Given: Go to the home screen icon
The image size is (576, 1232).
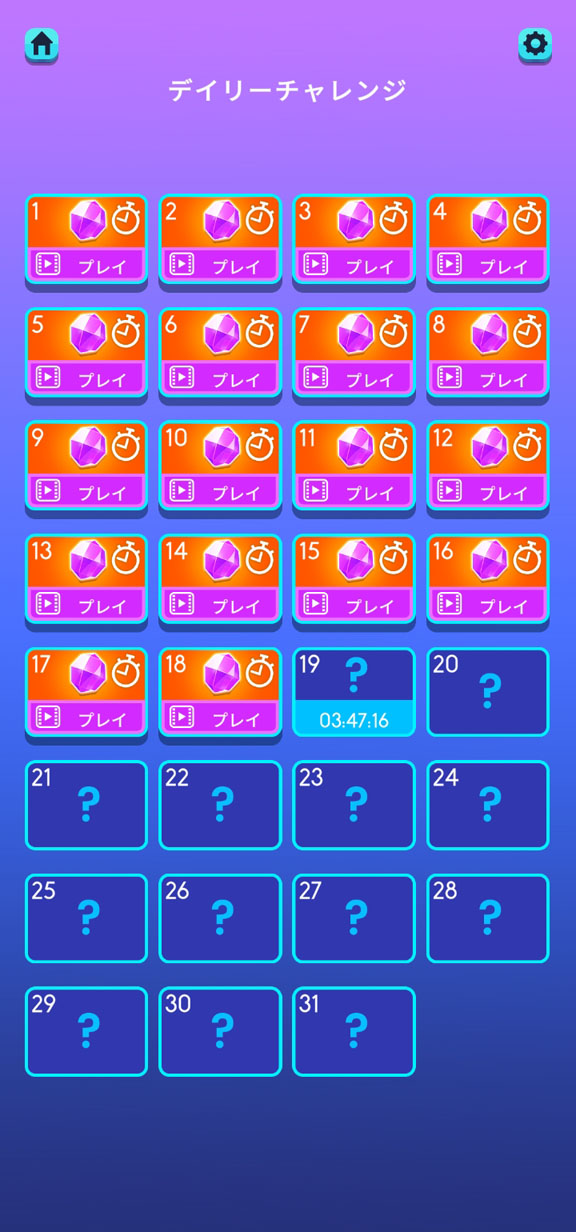Looking at the screenshot, I should (x=41, y=44).
